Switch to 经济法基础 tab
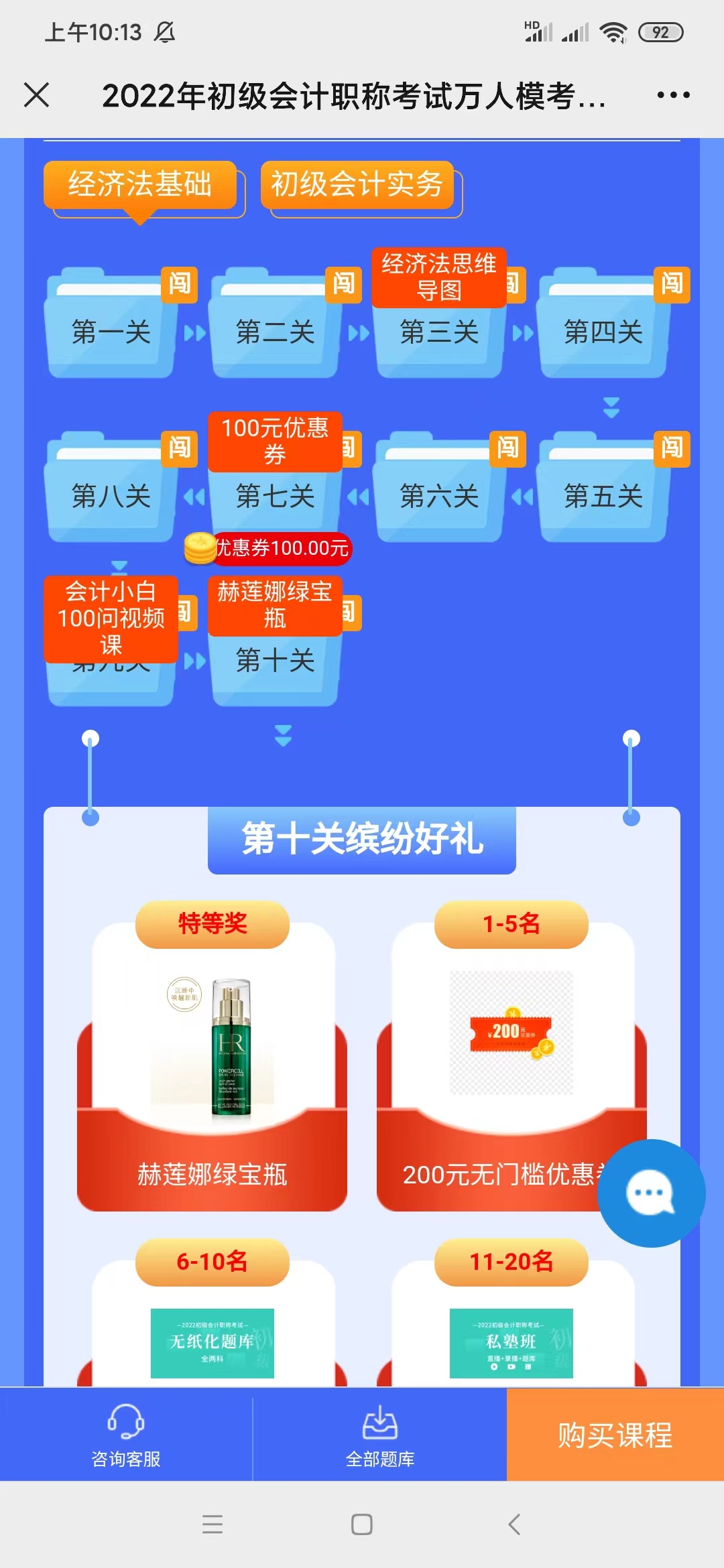724x1568 pixels. (140, 185)
